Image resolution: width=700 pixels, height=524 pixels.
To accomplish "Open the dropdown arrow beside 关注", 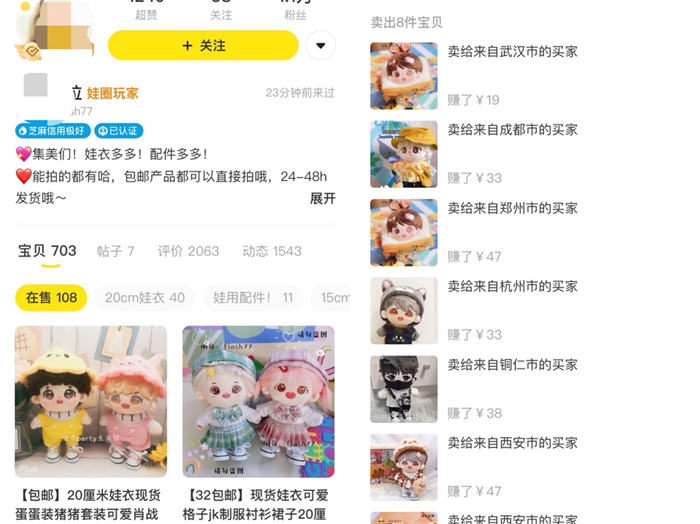I will tap(320, 45).
